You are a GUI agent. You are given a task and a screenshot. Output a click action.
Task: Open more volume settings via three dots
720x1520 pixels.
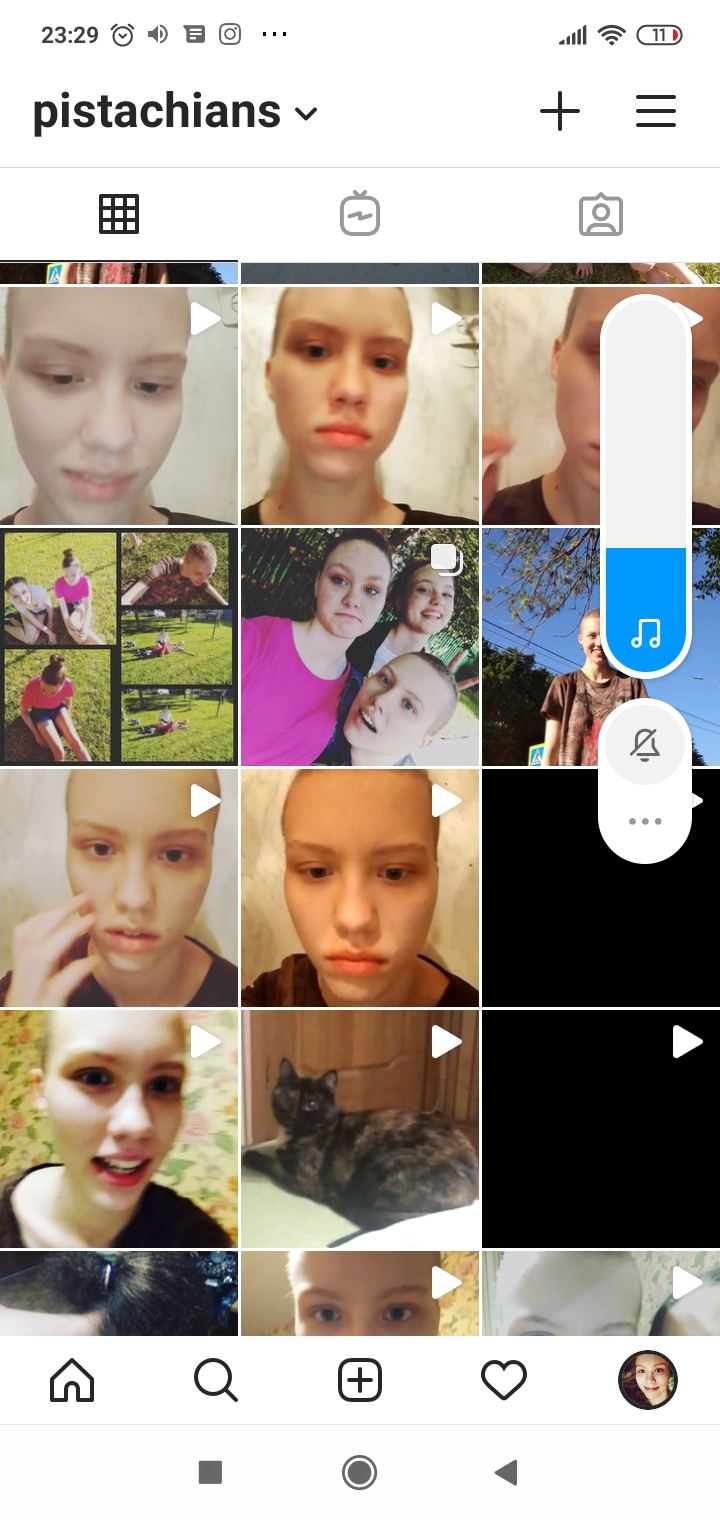pyautogui.click(x=645, y=821)
